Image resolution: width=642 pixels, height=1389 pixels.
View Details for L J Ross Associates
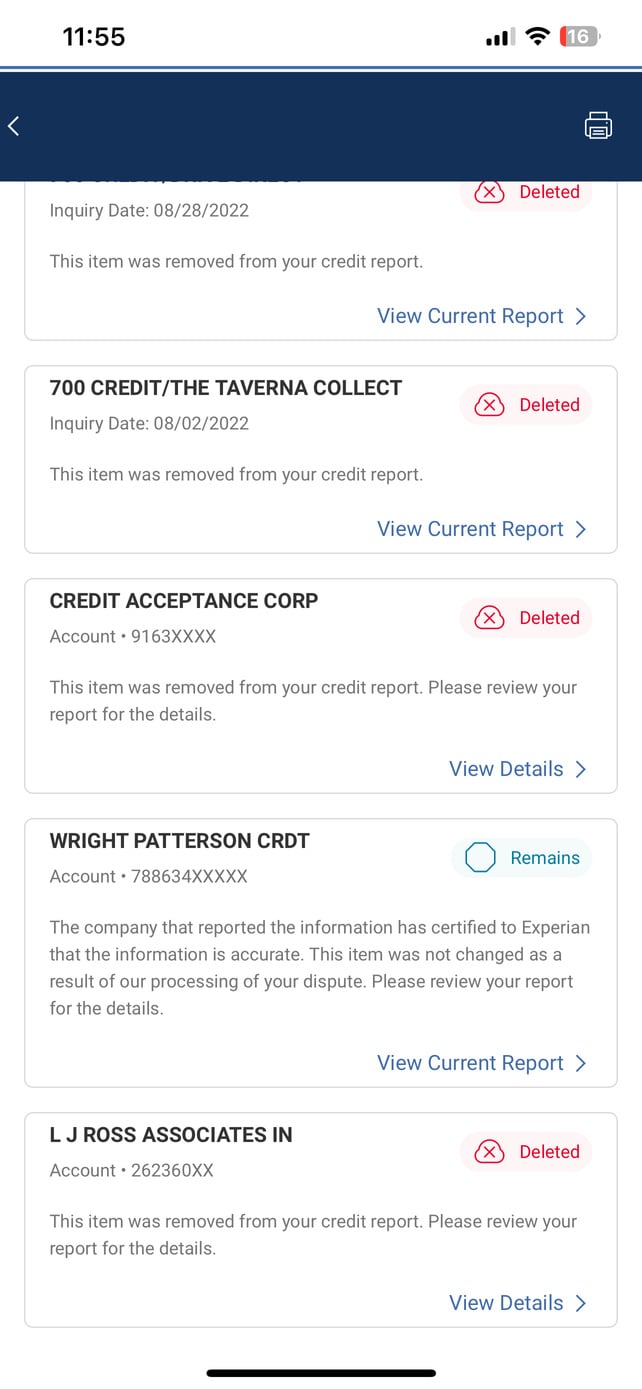(x=517, y=1303)
